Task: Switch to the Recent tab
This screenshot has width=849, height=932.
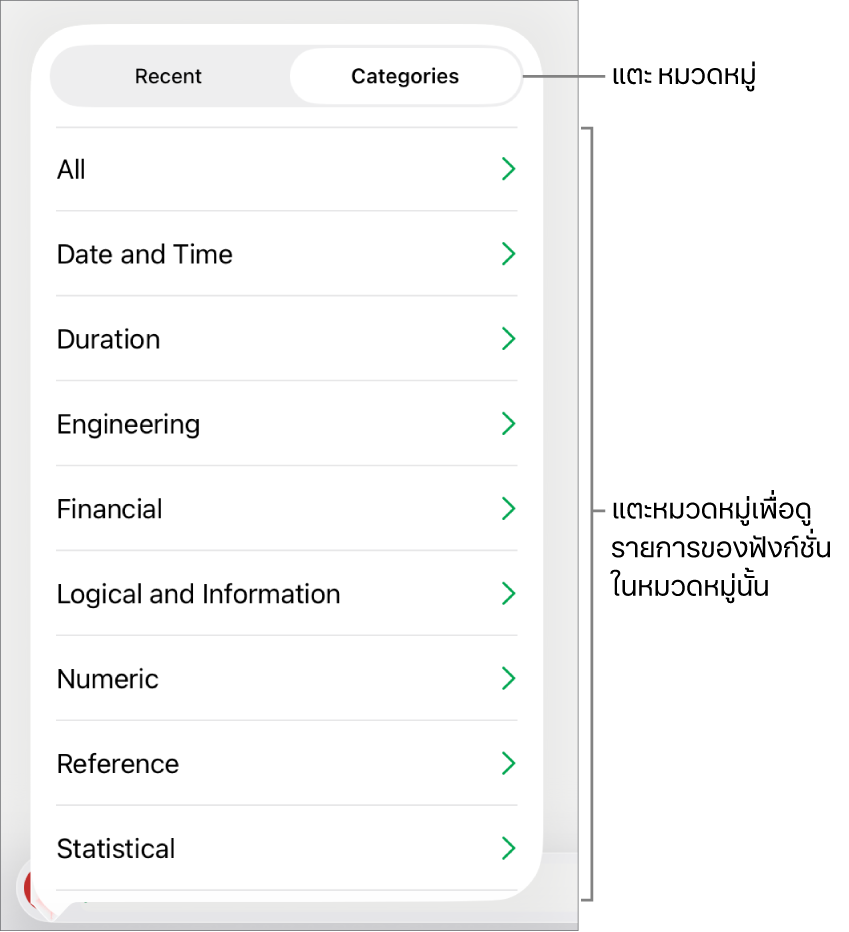Action: point(169,77)
